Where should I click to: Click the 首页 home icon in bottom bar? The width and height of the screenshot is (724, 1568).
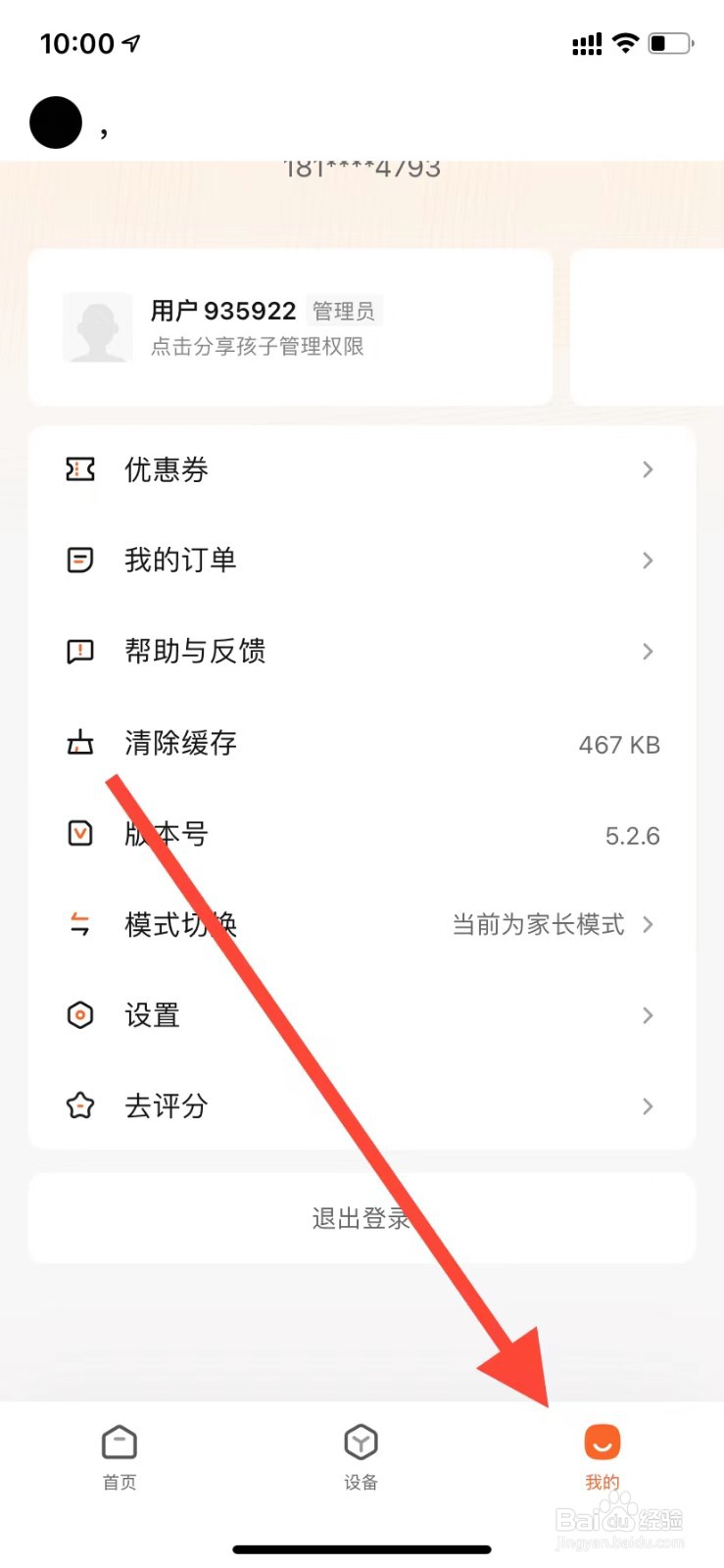[x=119, y=1443]
